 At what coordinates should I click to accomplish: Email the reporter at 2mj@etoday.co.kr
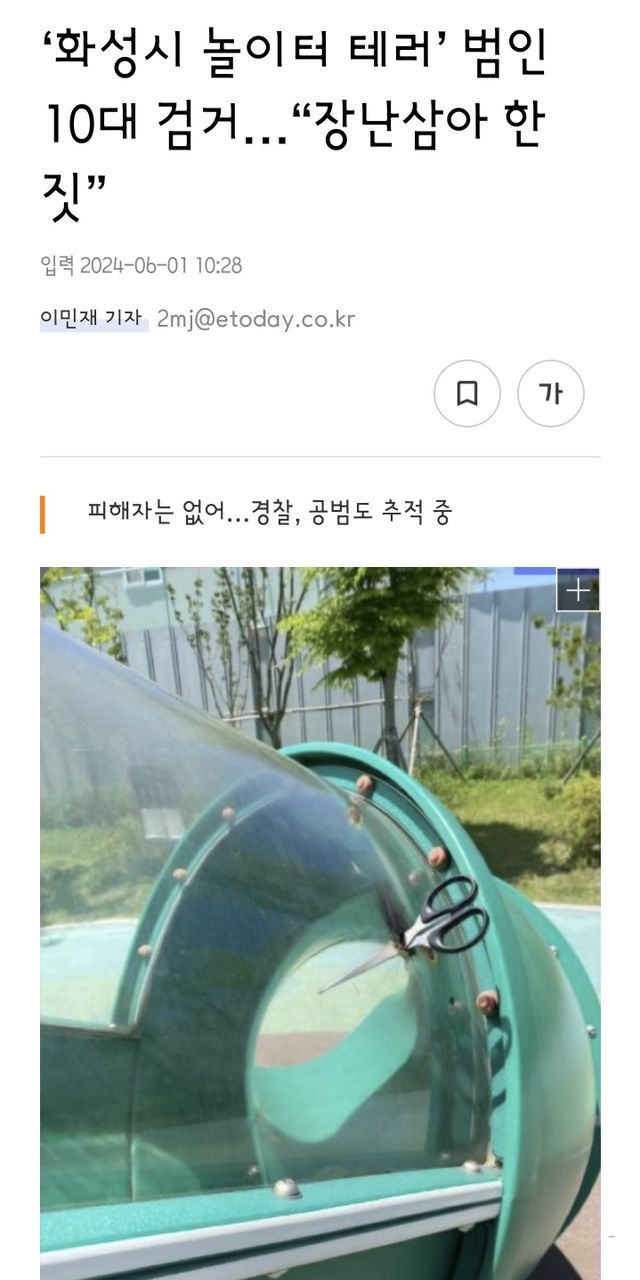pos(256,320)
